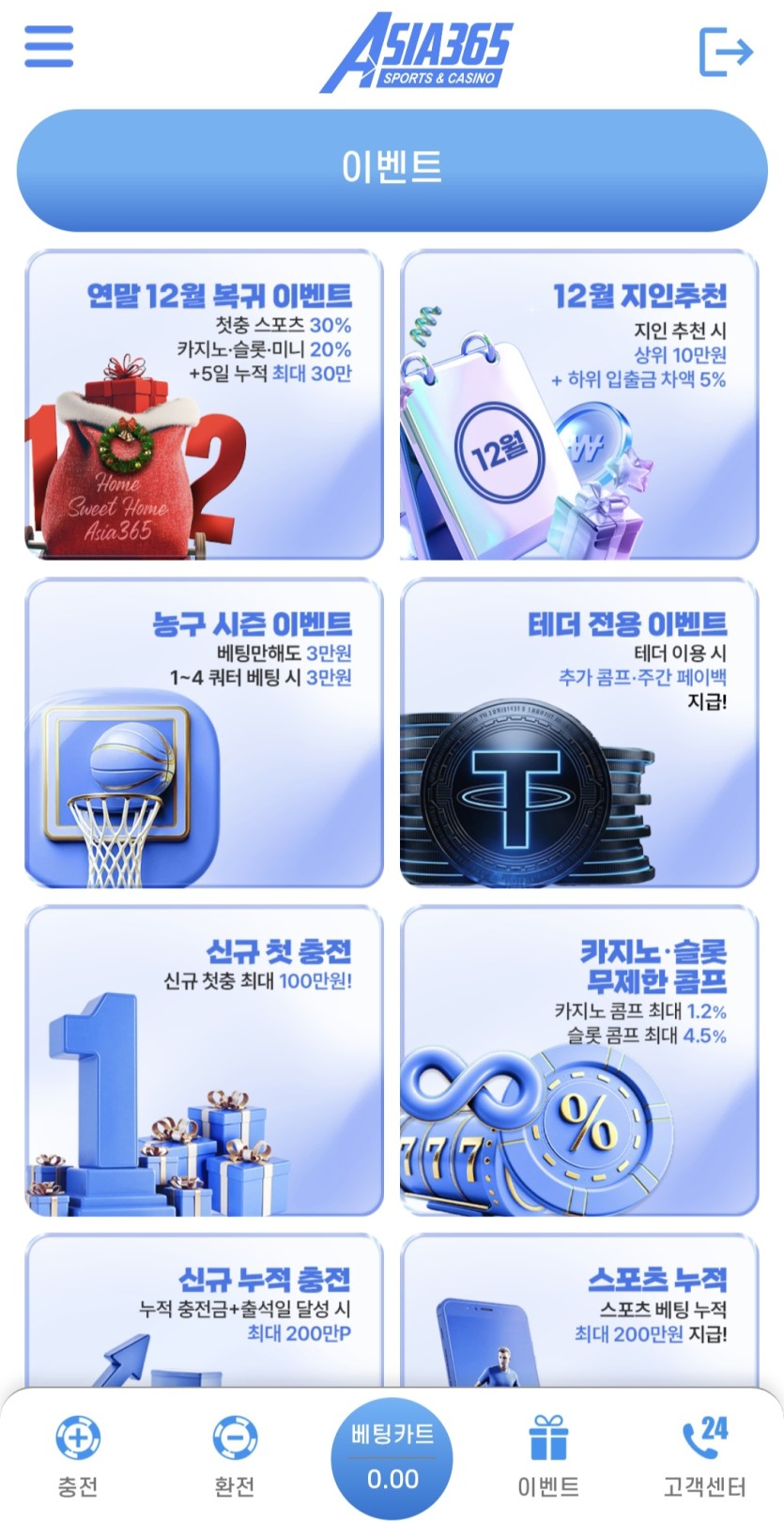
Task: Open the 스포츠 누적 event card
Action: 579,1310
